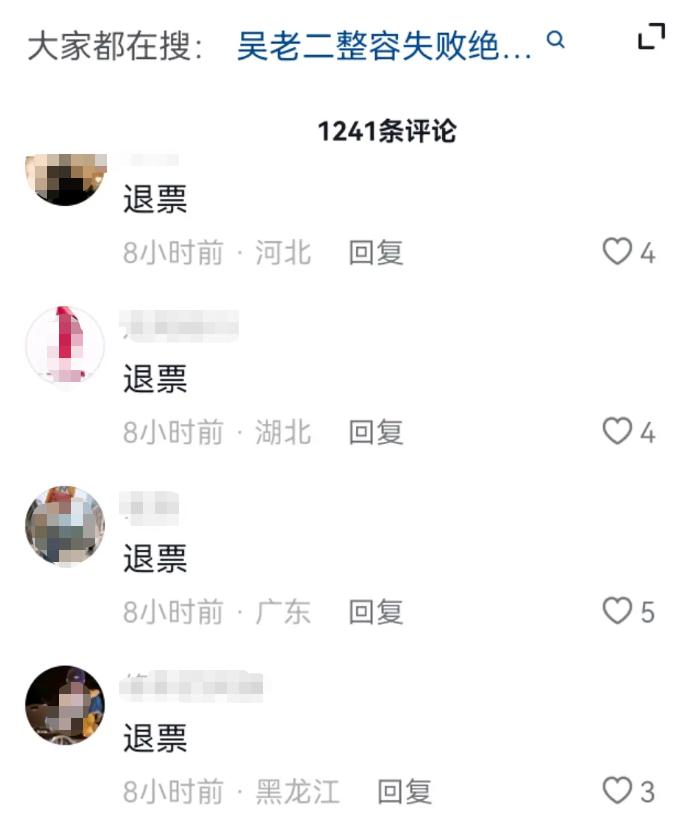The width and height of the screenshot is (680, 818).
Task: Expand comments panel to full screen
Action: pos(651,38)
